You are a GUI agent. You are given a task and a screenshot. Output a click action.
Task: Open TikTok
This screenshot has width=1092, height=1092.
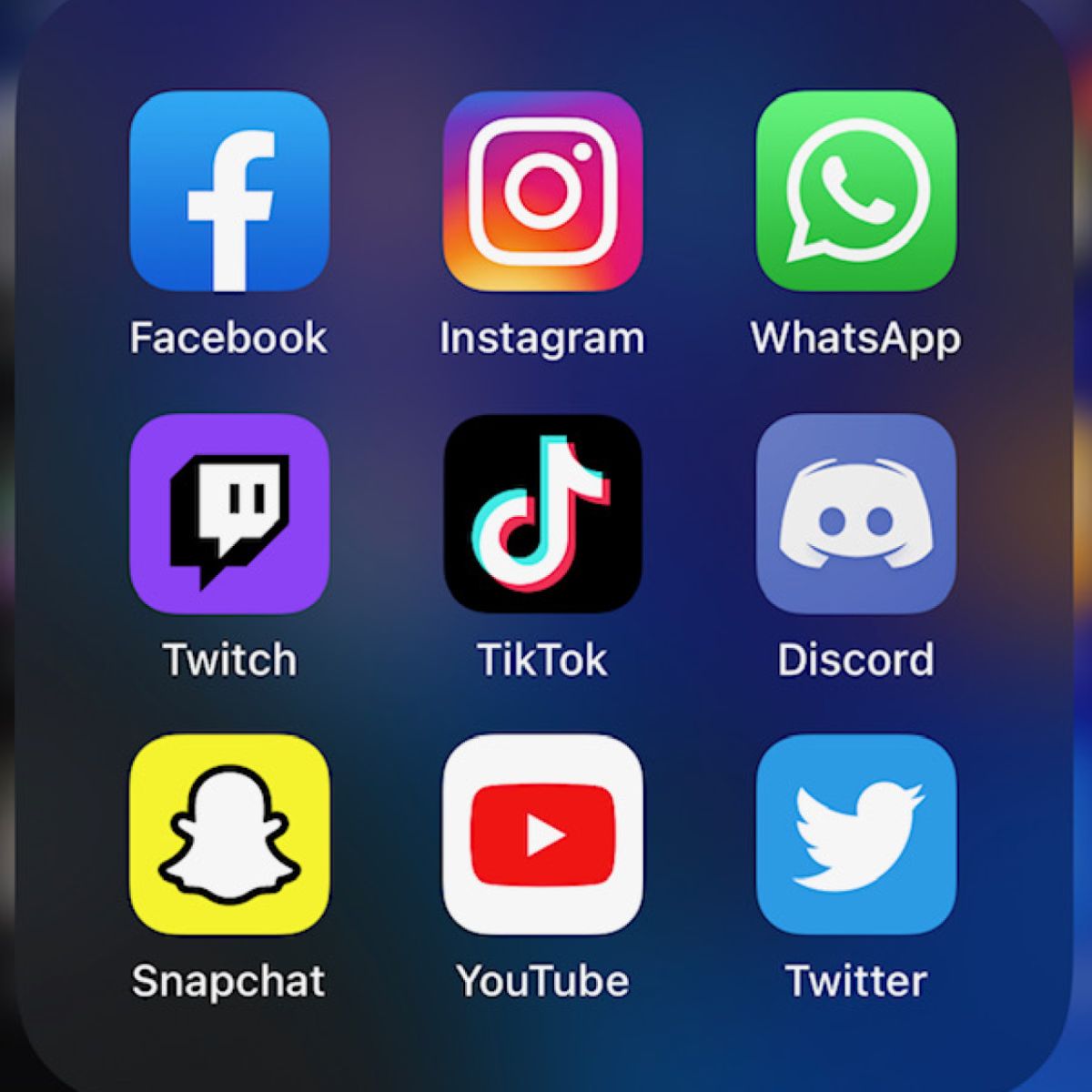pyautogui.click(x=542, y=514)
